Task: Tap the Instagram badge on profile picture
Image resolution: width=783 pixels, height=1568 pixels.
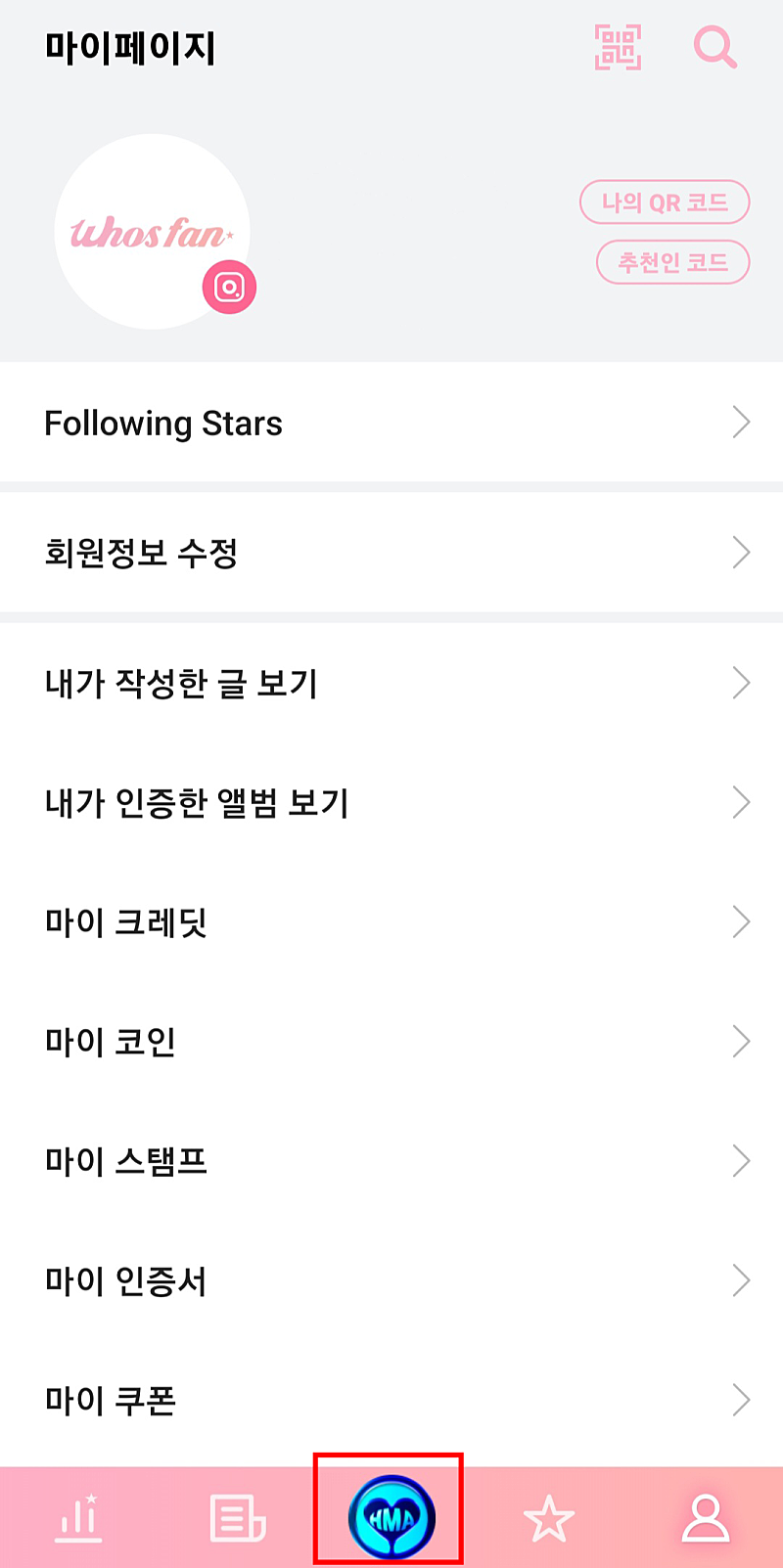Action: (229, 288)
